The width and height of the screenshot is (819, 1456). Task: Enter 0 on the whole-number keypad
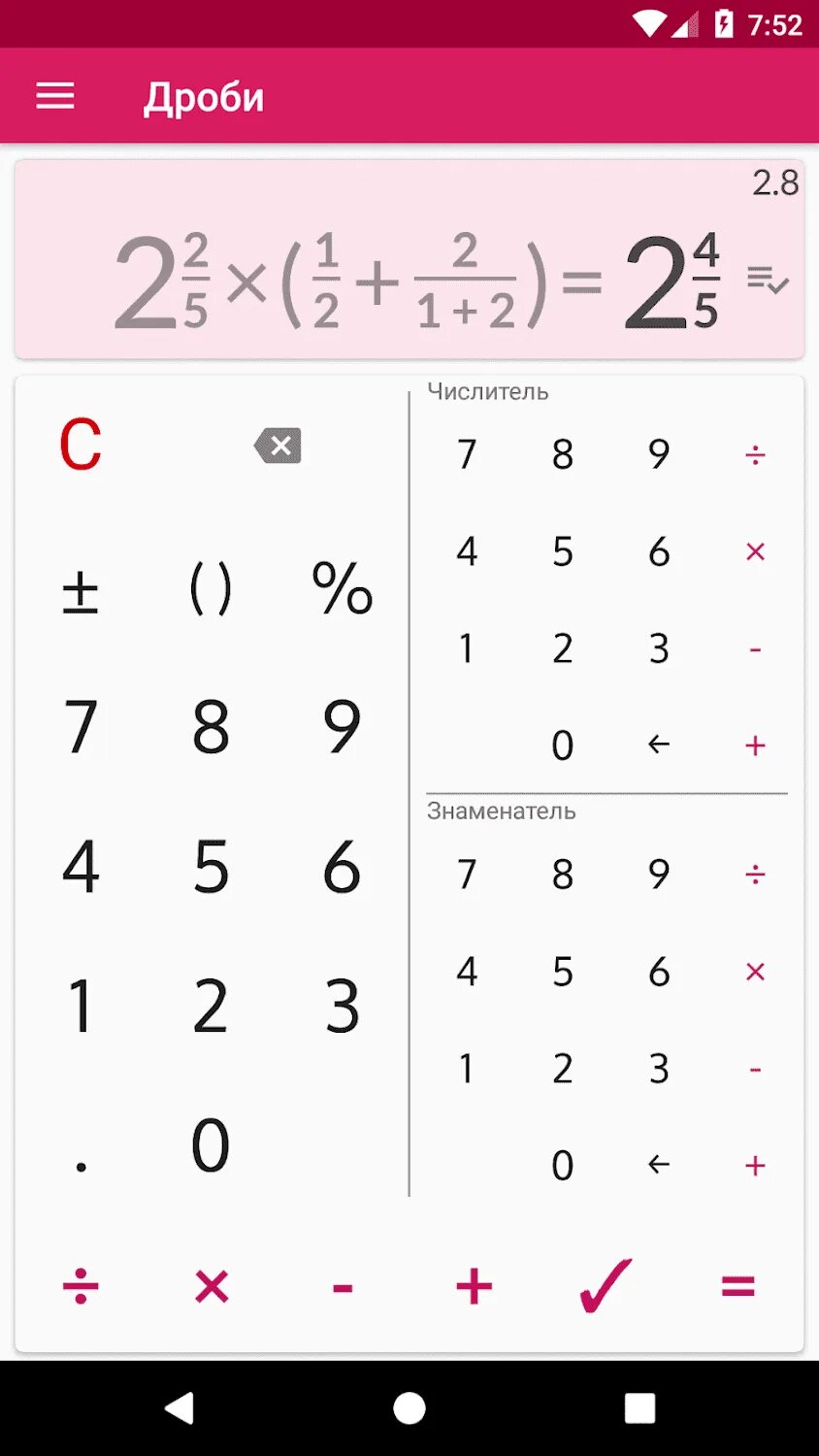tap(211, 1145)
